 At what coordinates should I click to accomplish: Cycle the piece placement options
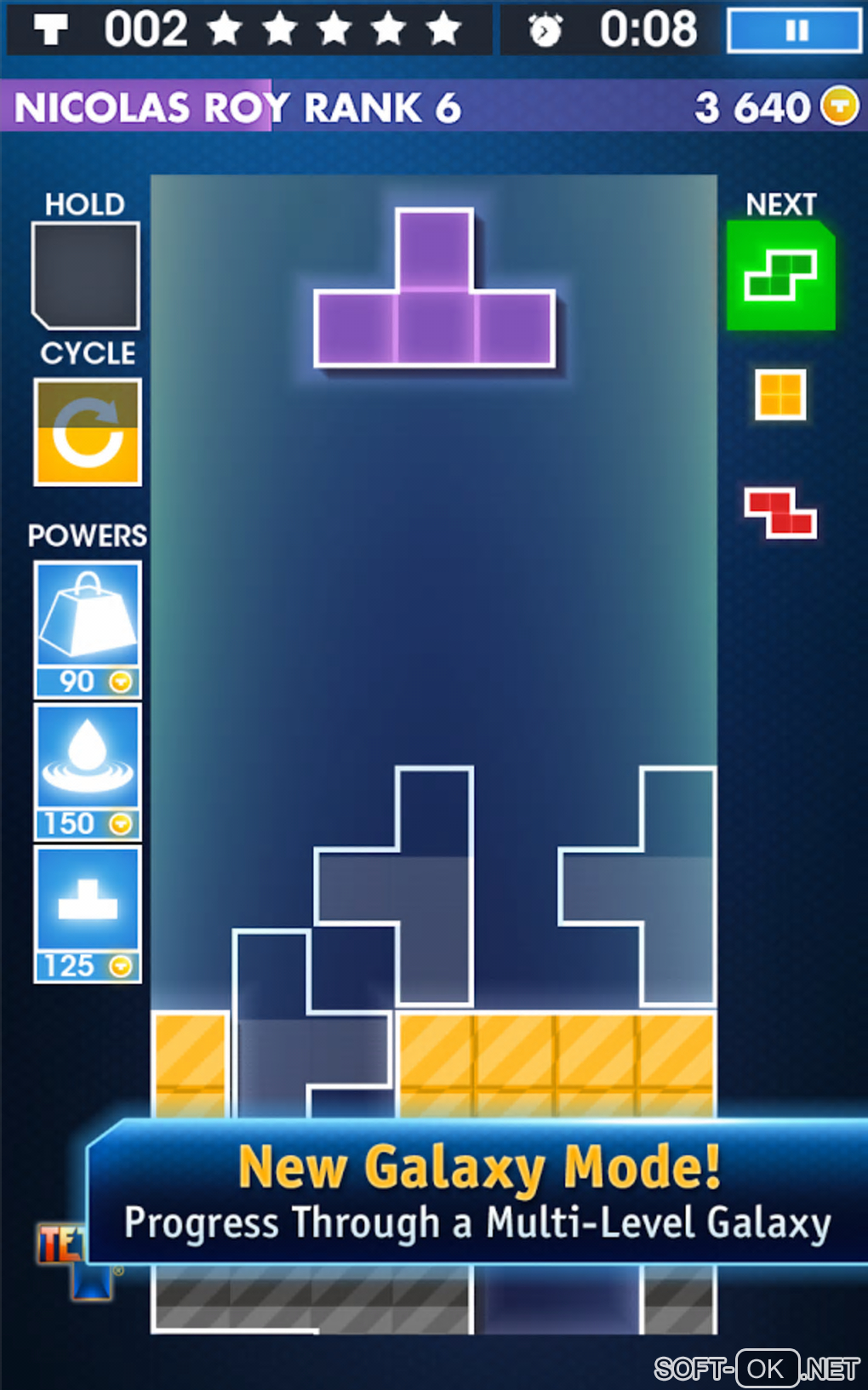pyautogui.click(x=88, y=432)
